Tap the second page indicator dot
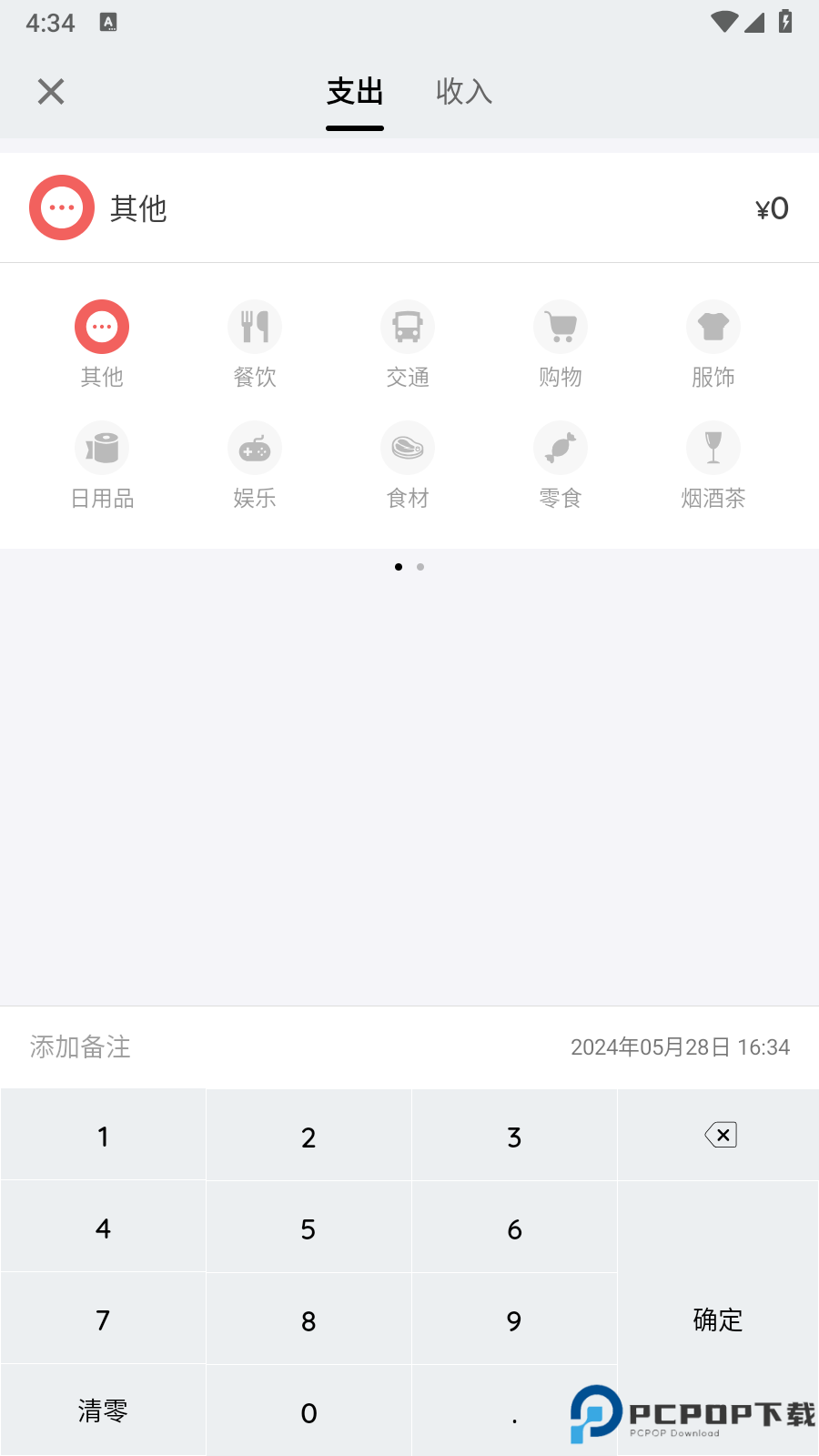819x1456 pixels. point(420,566)
